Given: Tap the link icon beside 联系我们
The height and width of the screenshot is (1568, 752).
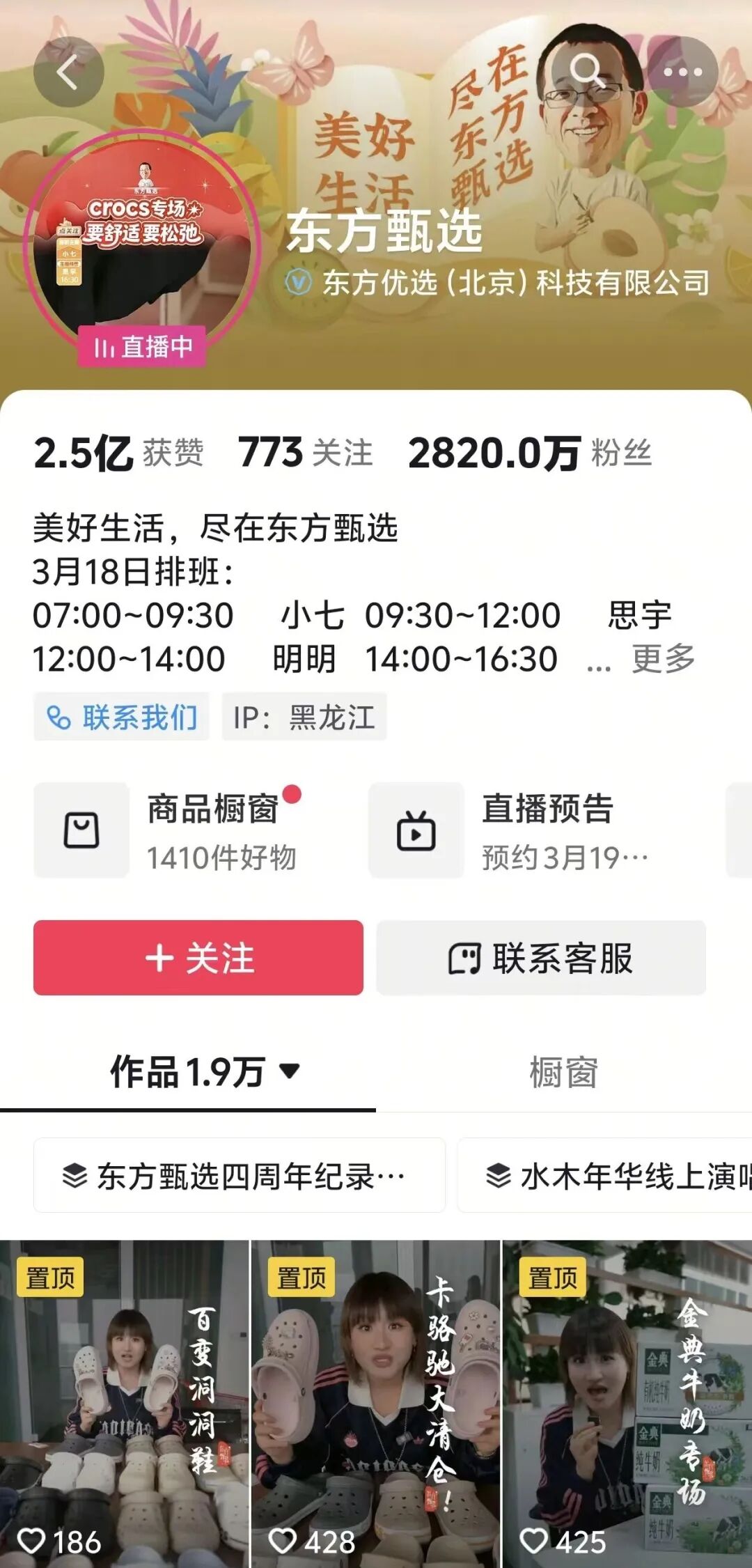Looking at the screenshot, I should point(58,717).
